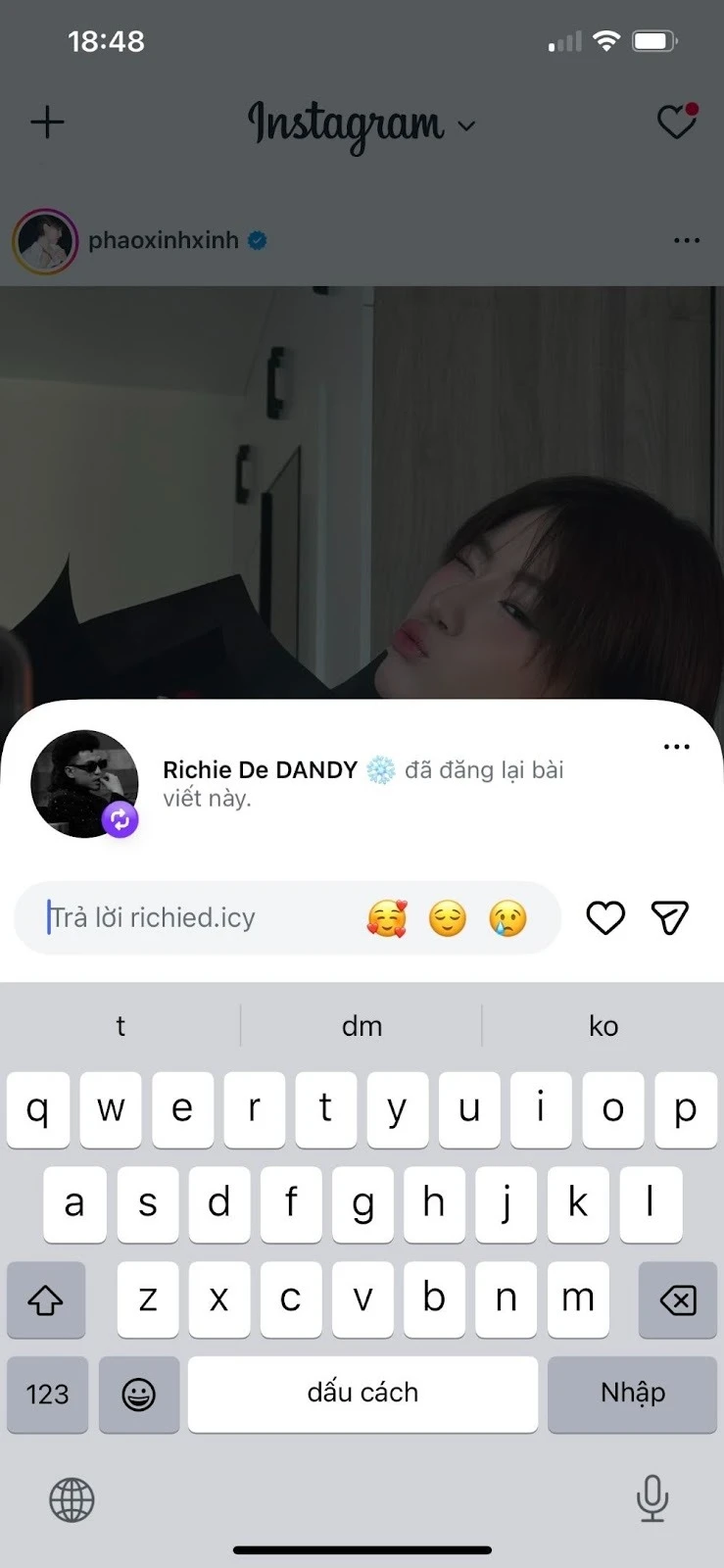The height and width of the screenshot is (1568, 724).
Task: Switch to the emoji keyboard
Action: [x=139, y=1394]
